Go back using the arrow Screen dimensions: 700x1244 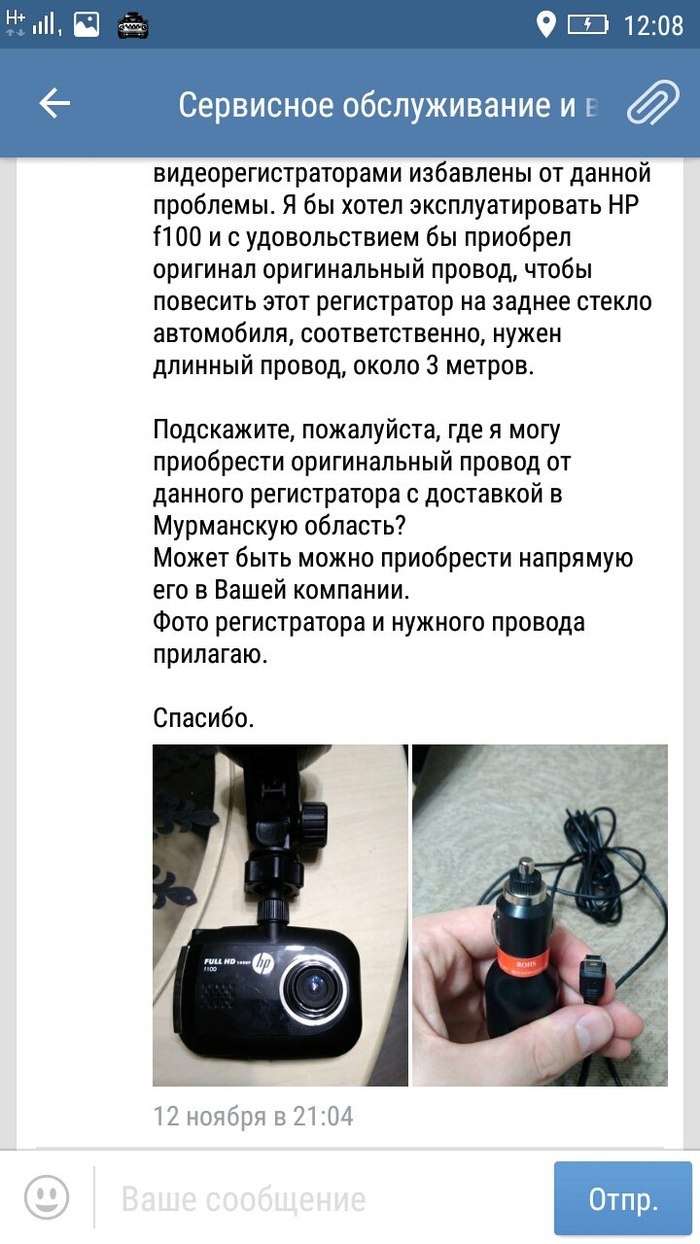coord(54,104)
